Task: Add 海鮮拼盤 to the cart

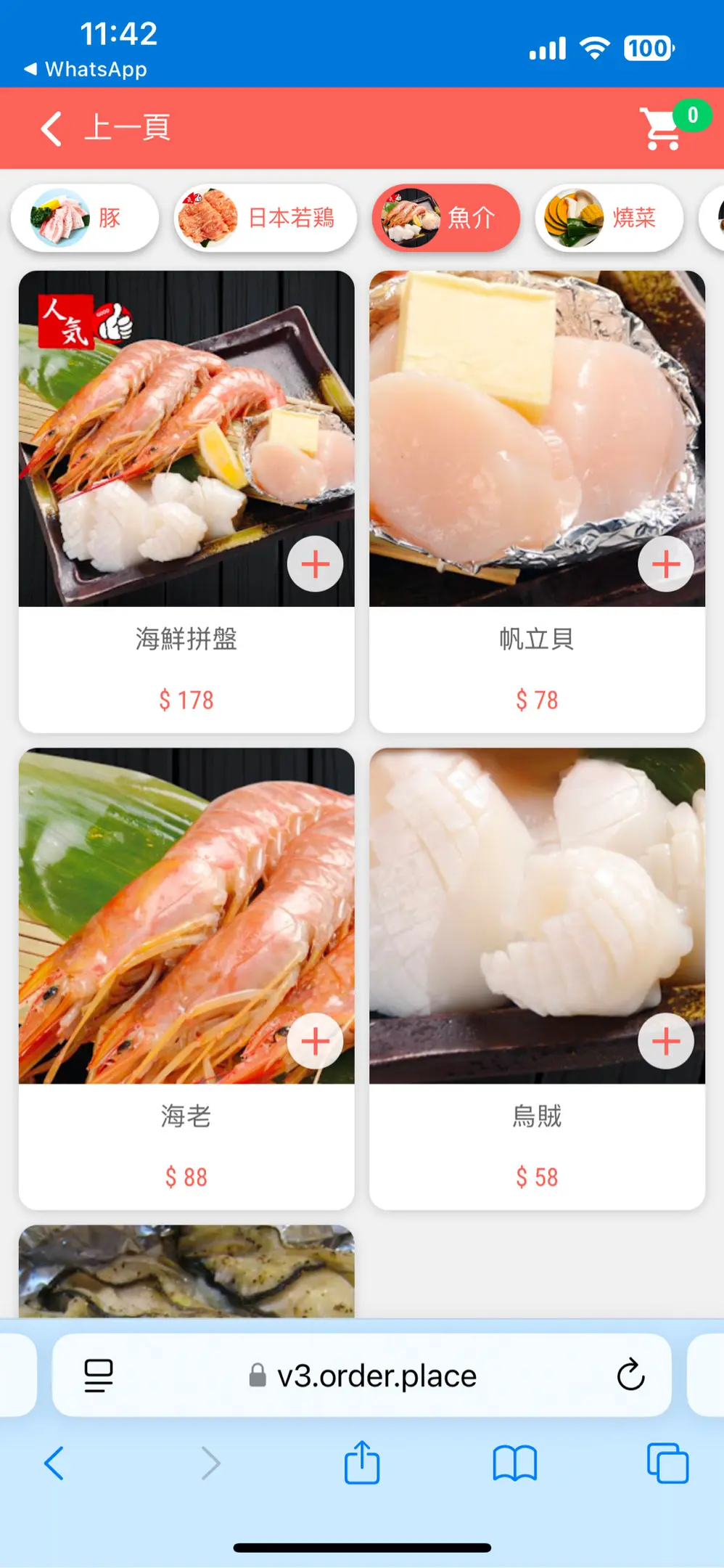Action: pyautogui.click(x=315, y=564)
